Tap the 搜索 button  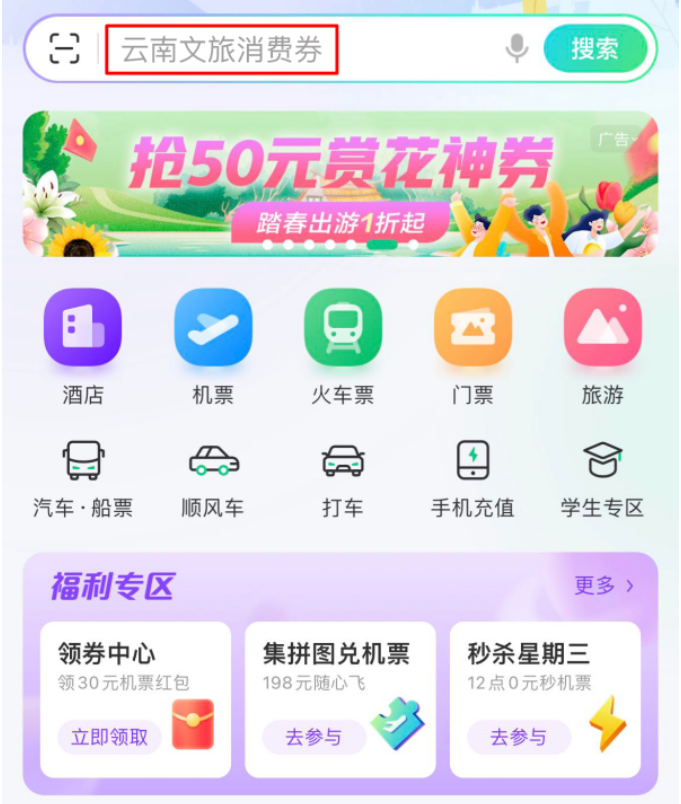point(595,48)
